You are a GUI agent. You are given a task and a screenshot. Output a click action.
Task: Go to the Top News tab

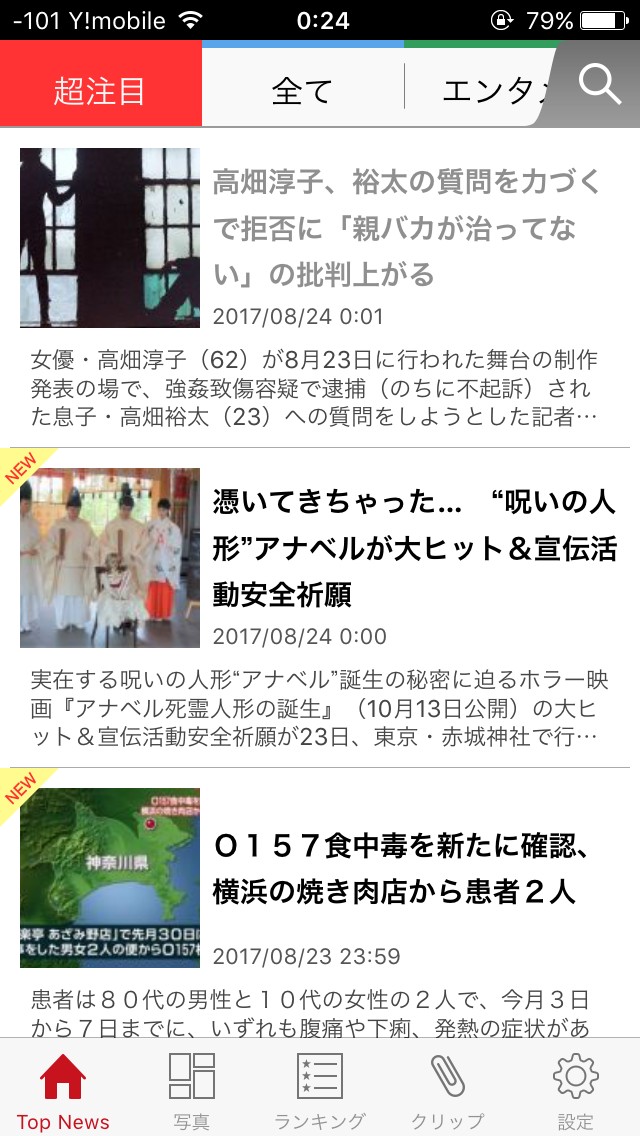pos(63,1090)
